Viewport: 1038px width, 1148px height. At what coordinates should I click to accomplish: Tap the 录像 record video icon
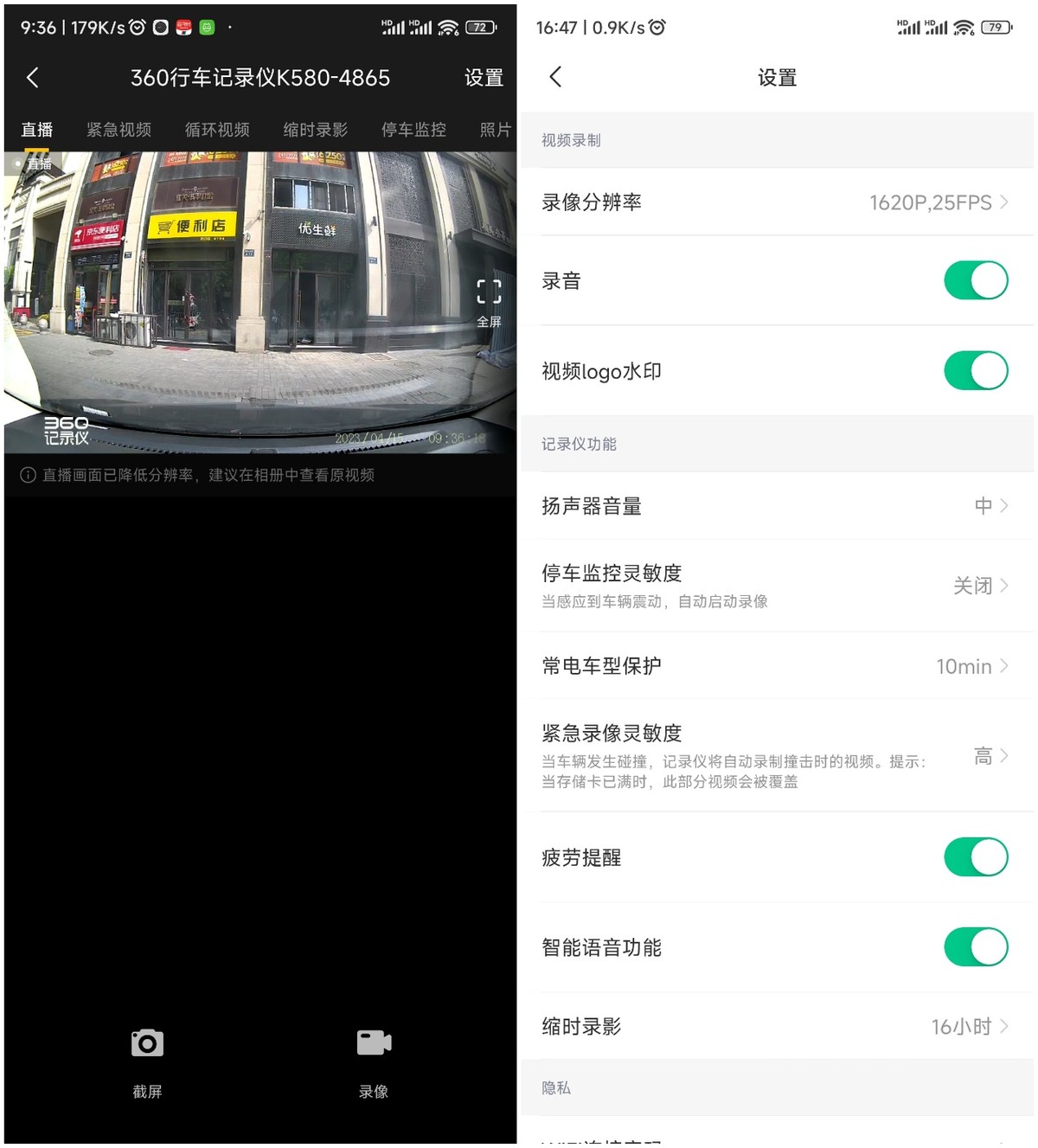tap(373, 1042)
